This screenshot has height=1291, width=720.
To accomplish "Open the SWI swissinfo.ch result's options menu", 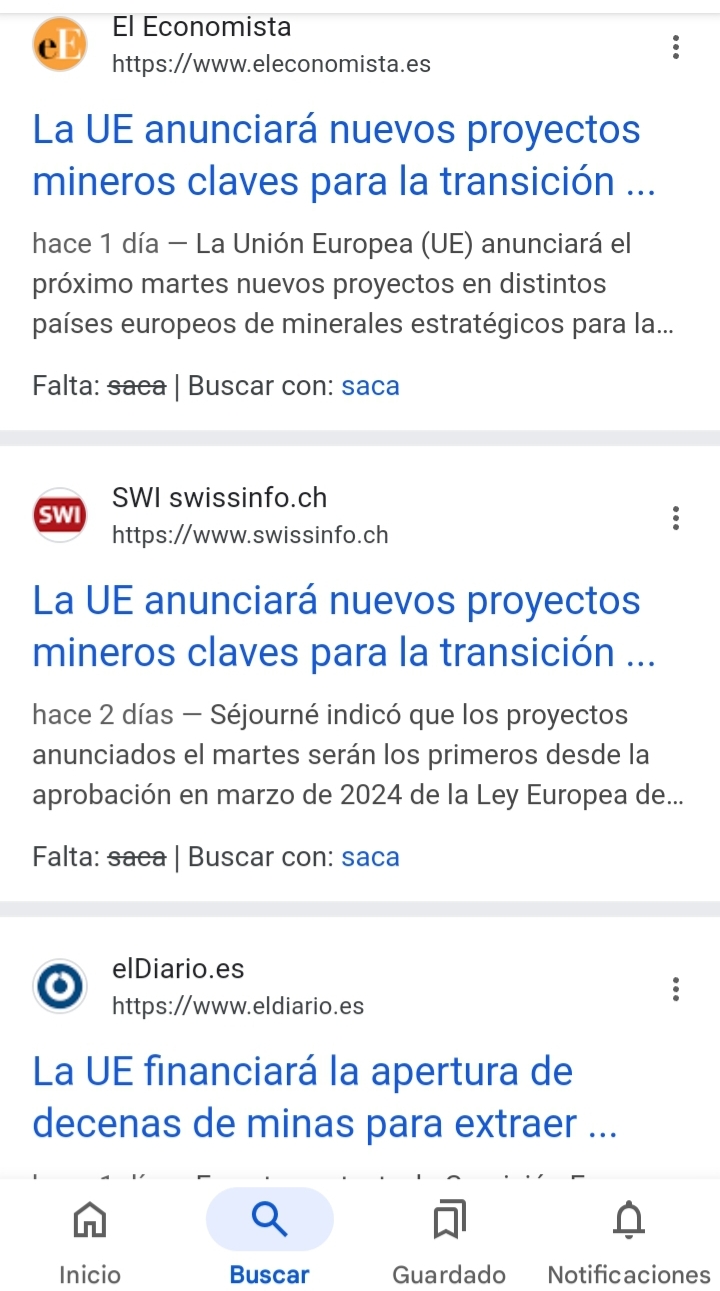I will [676, 518].
